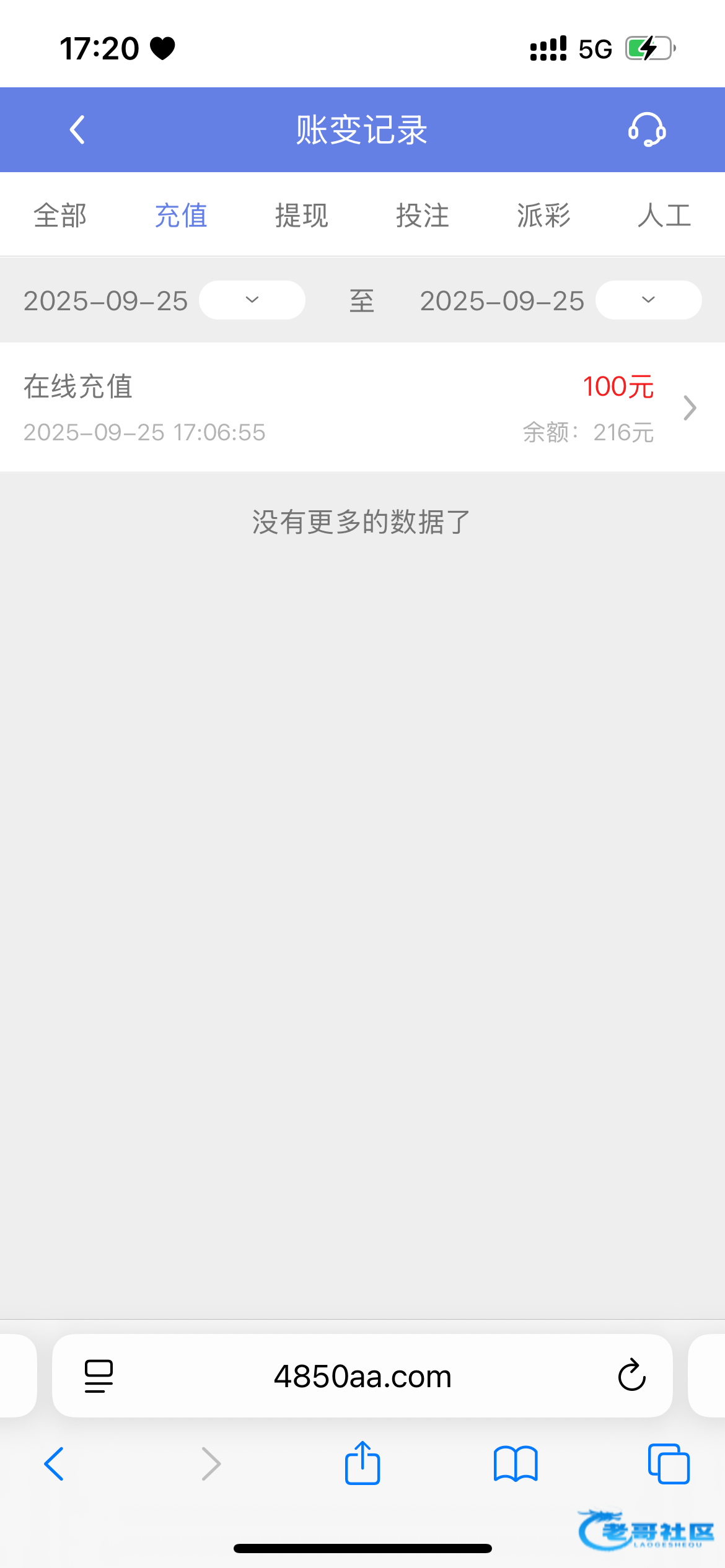
Task: Expand the end date dropdown
Action: tap(649, 300)
